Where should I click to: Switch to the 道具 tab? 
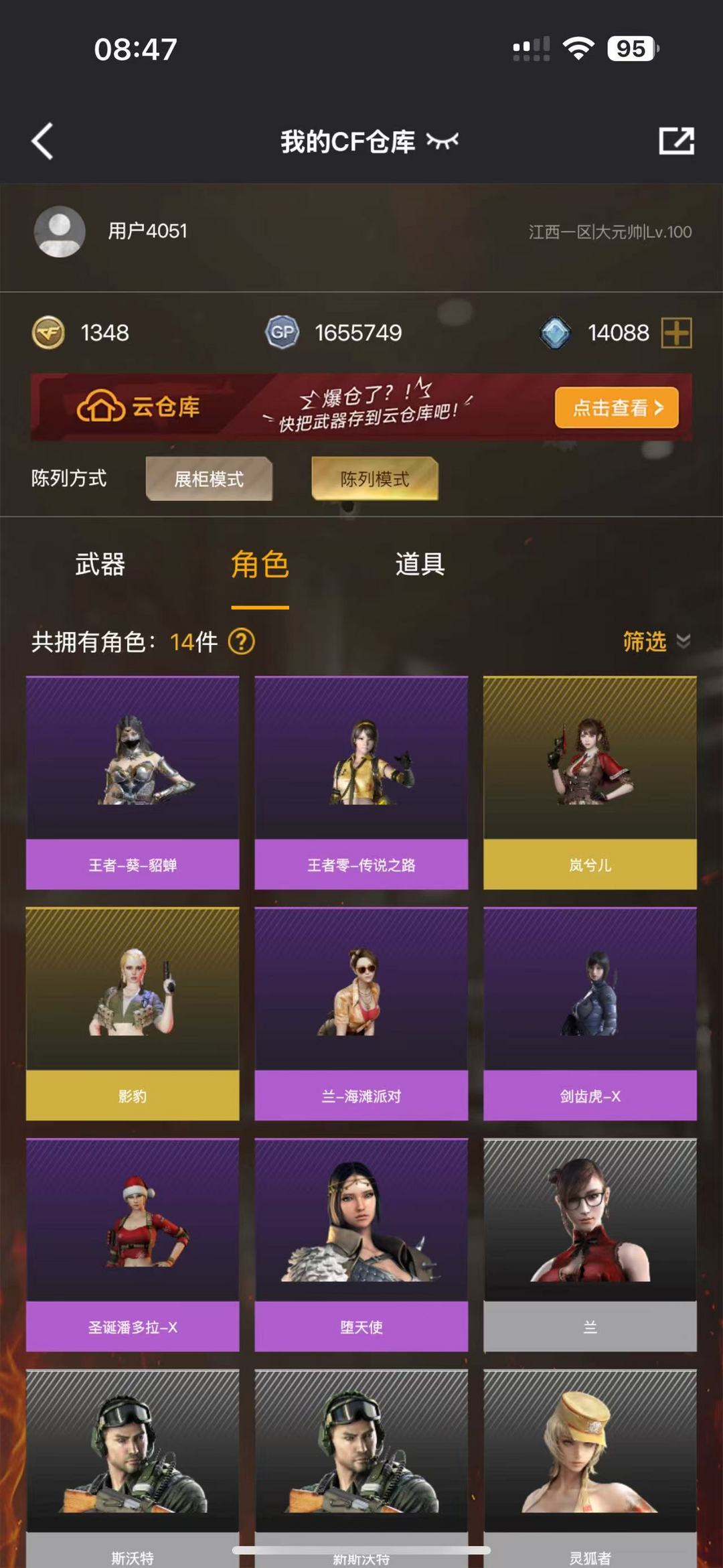pos(420,565)
